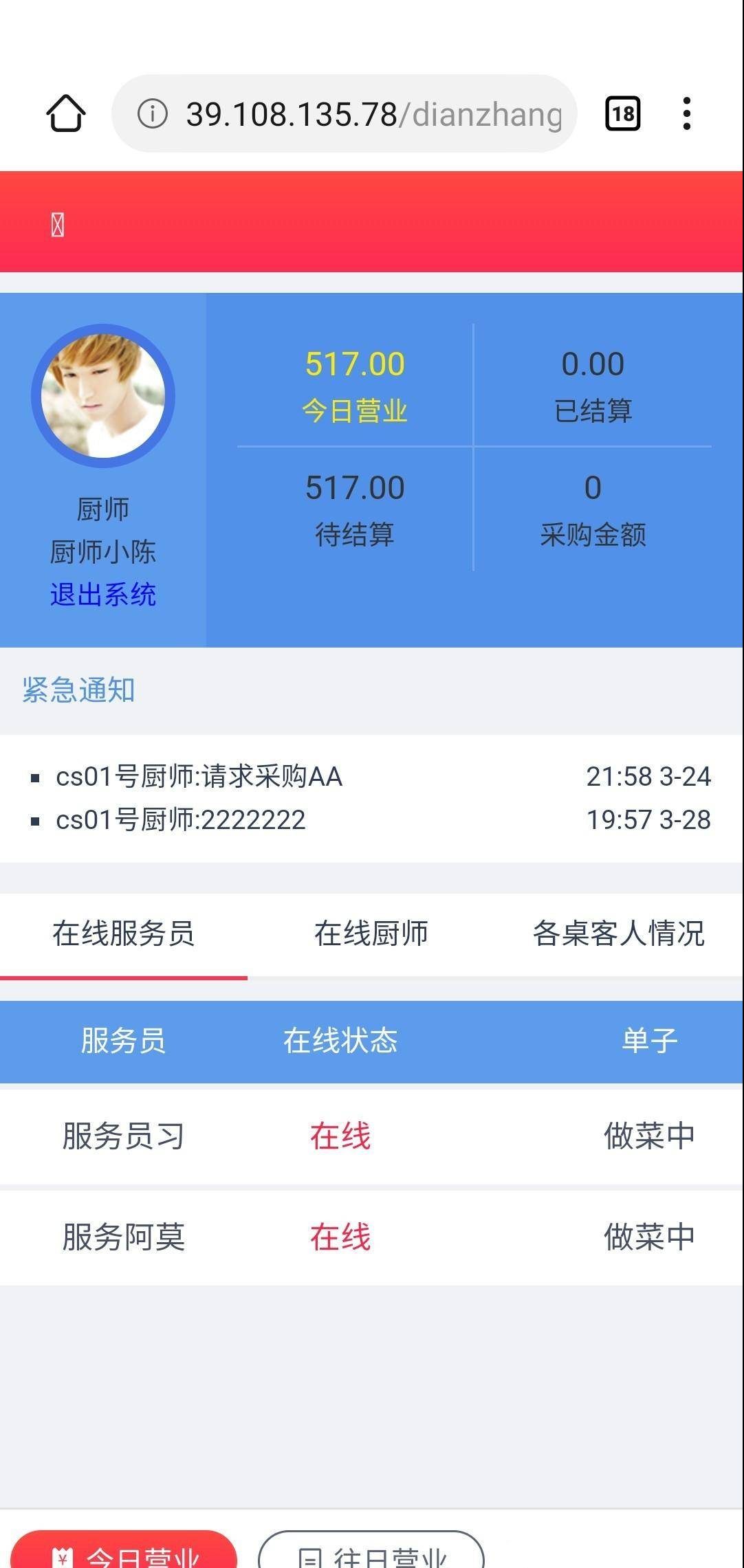Tap the address bar showing 39.108.135.78

[358, 114]
